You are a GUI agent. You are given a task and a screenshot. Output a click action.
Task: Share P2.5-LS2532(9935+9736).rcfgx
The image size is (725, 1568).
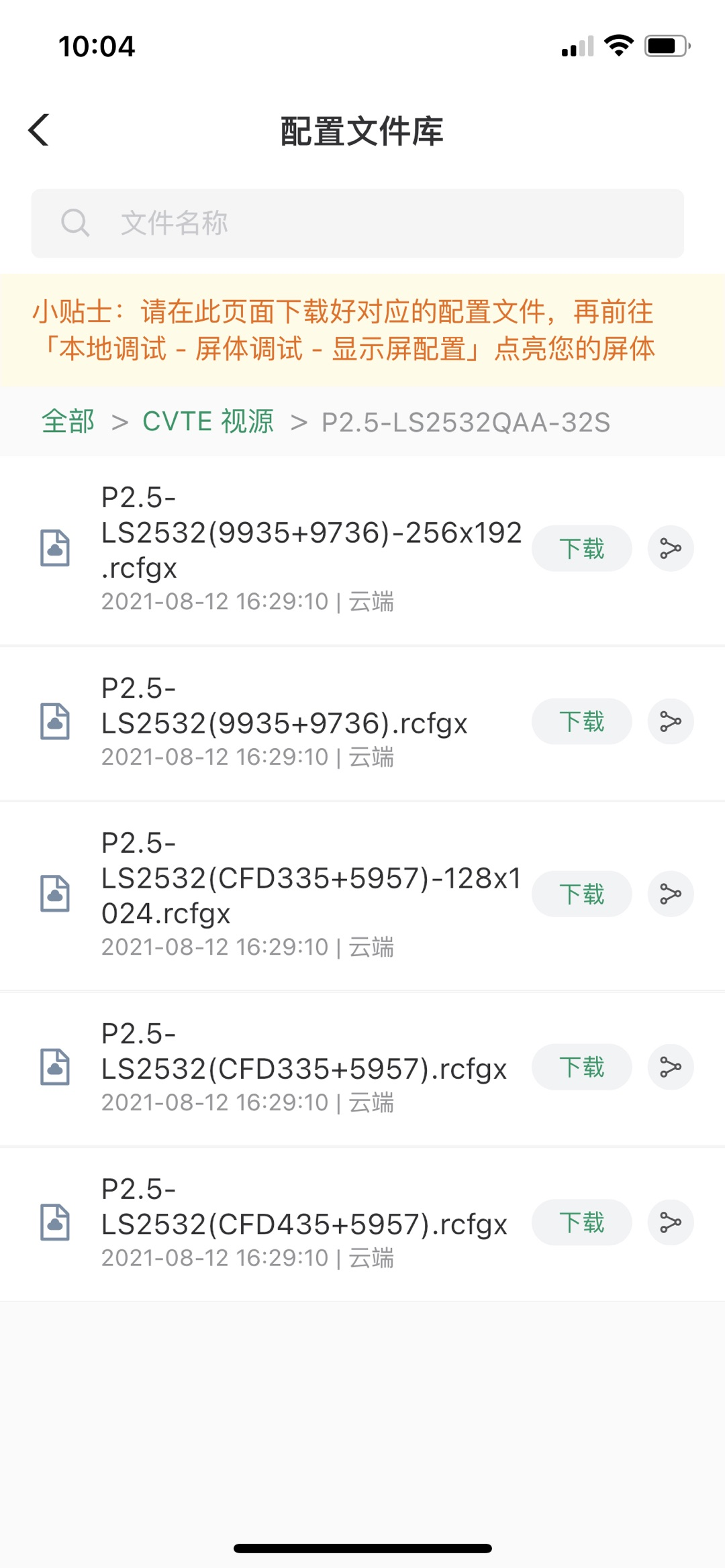[671, 721]
